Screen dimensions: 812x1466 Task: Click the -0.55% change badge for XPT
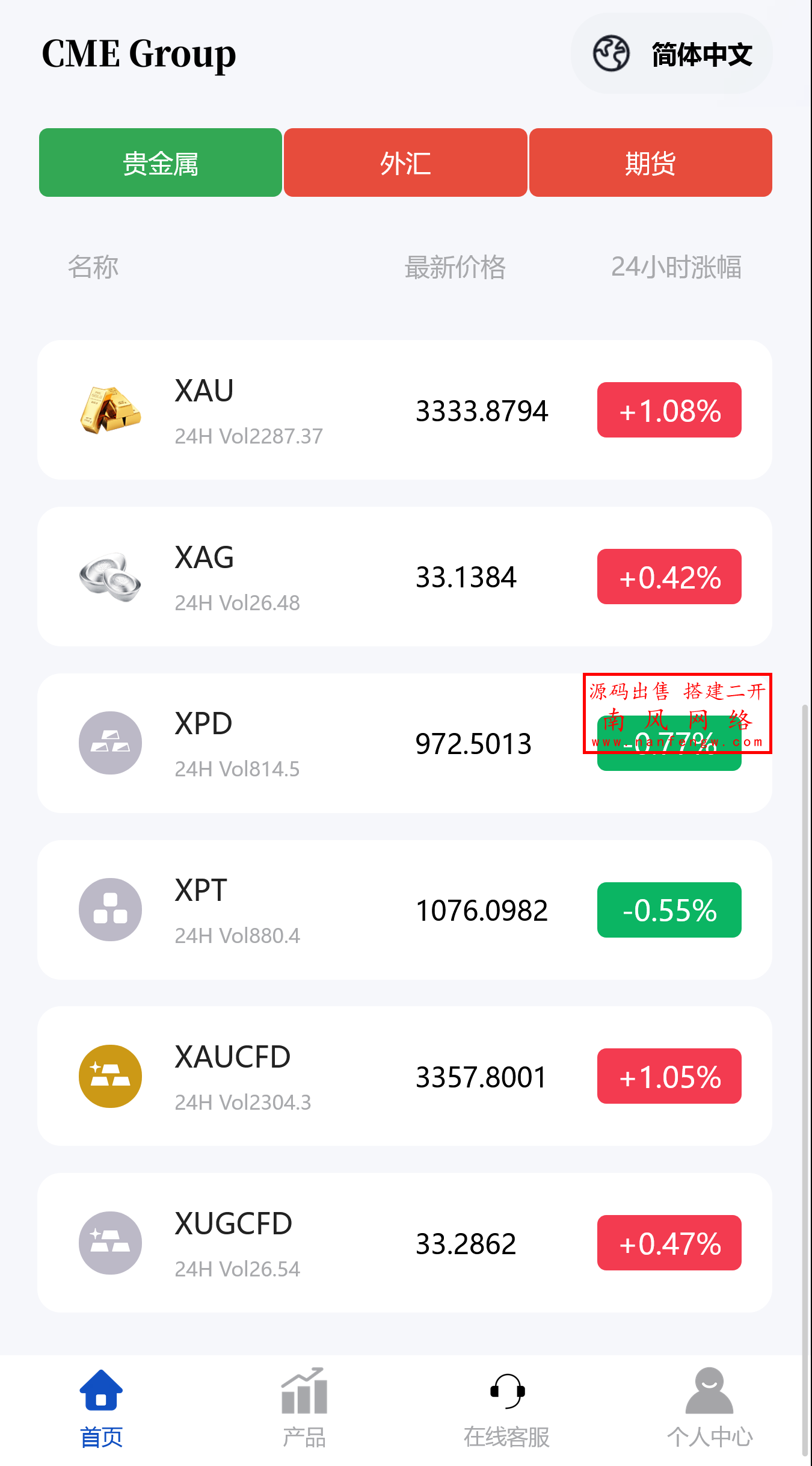click(x=669, y=909)
